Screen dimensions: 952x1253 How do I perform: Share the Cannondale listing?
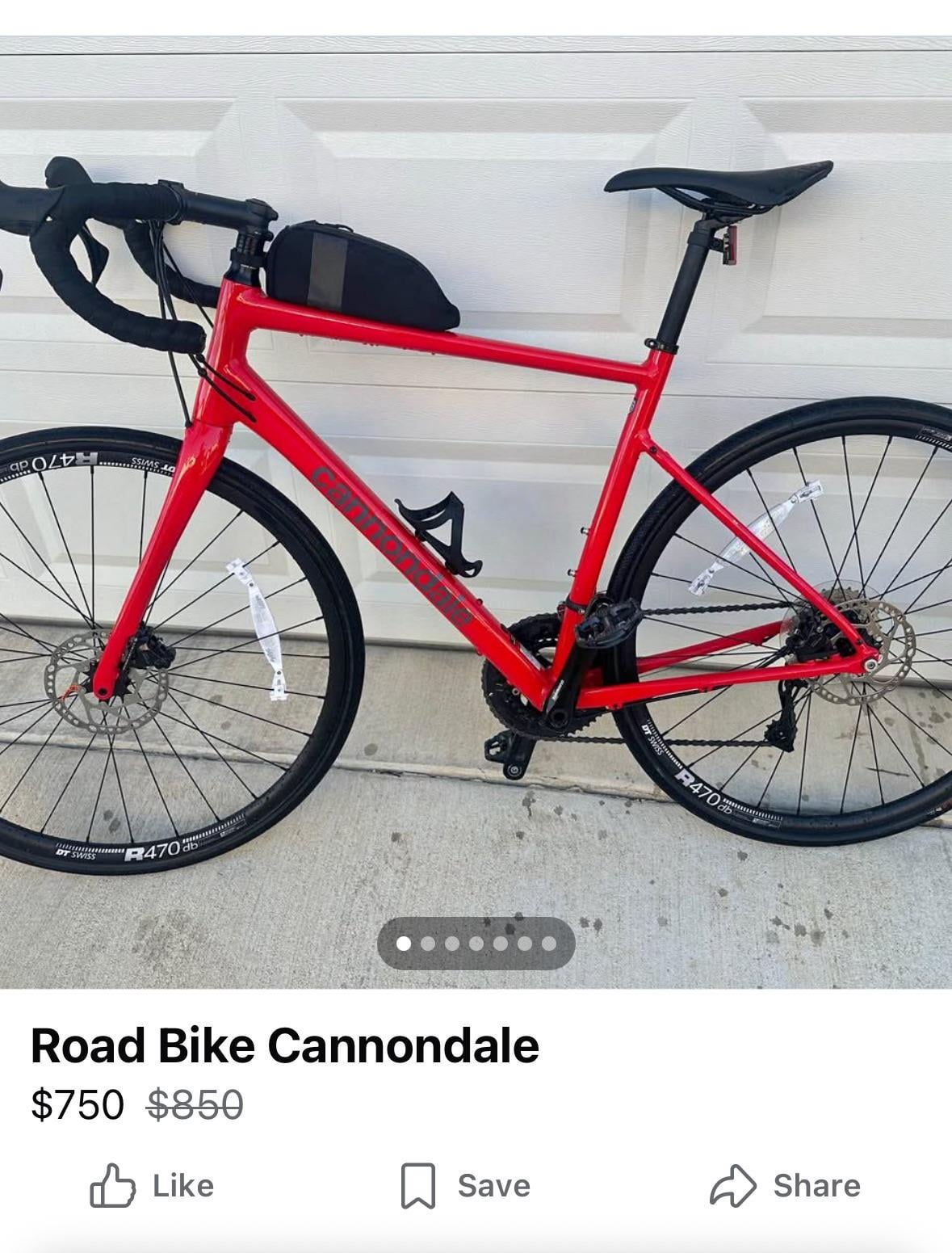pyautogui.click(x=785, y=1185)
